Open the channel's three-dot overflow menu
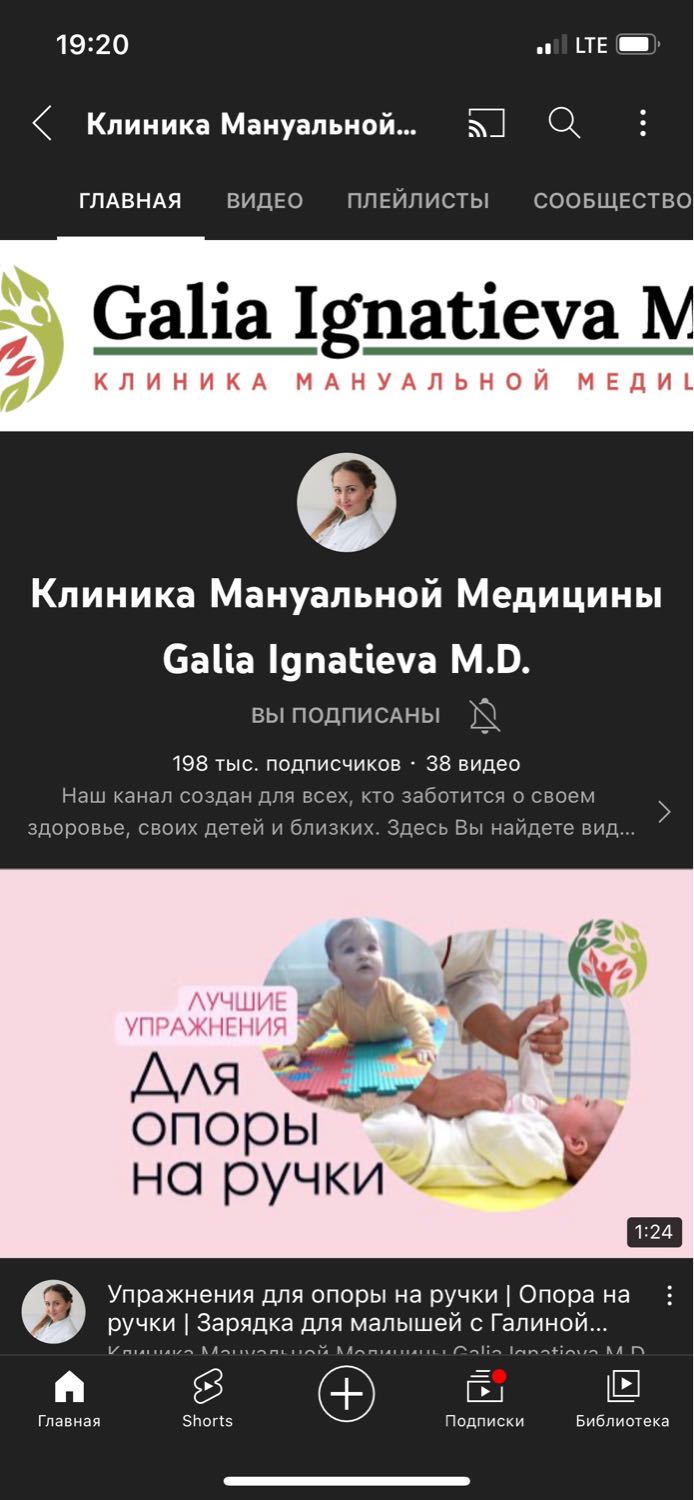 [x=643, y=124]
